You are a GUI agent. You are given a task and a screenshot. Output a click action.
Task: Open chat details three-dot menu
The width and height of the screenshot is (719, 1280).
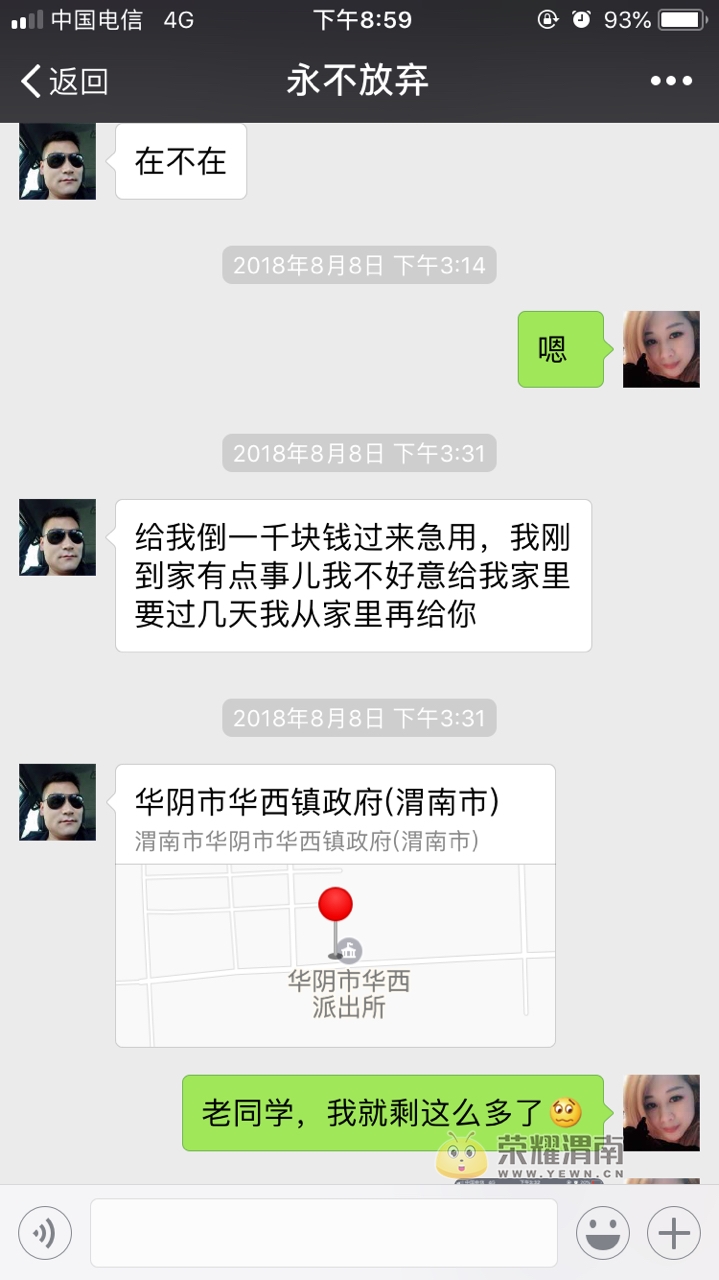(x=671, y=81)
